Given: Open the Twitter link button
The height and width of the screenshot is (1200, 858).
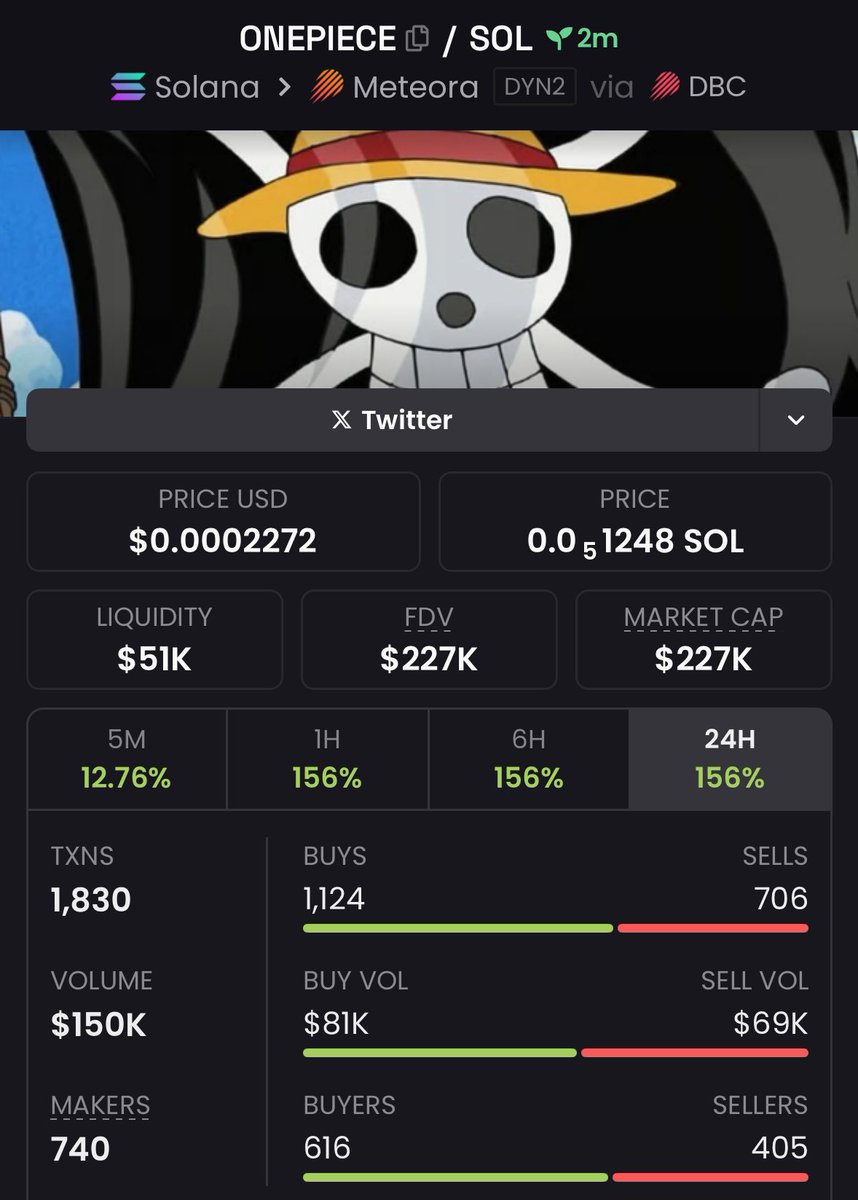Looking at the screenshot, I should pos(392,420).
